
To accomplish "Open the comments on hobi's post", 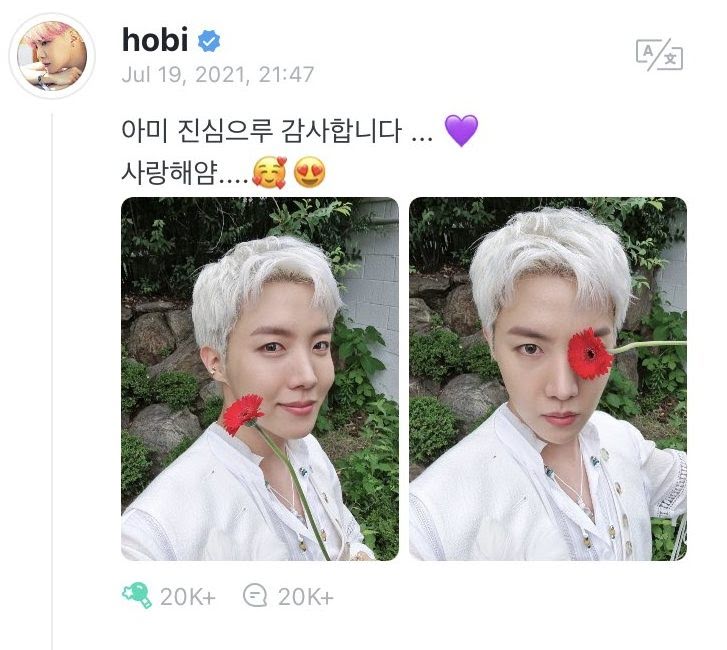I will tap(255, 596).
